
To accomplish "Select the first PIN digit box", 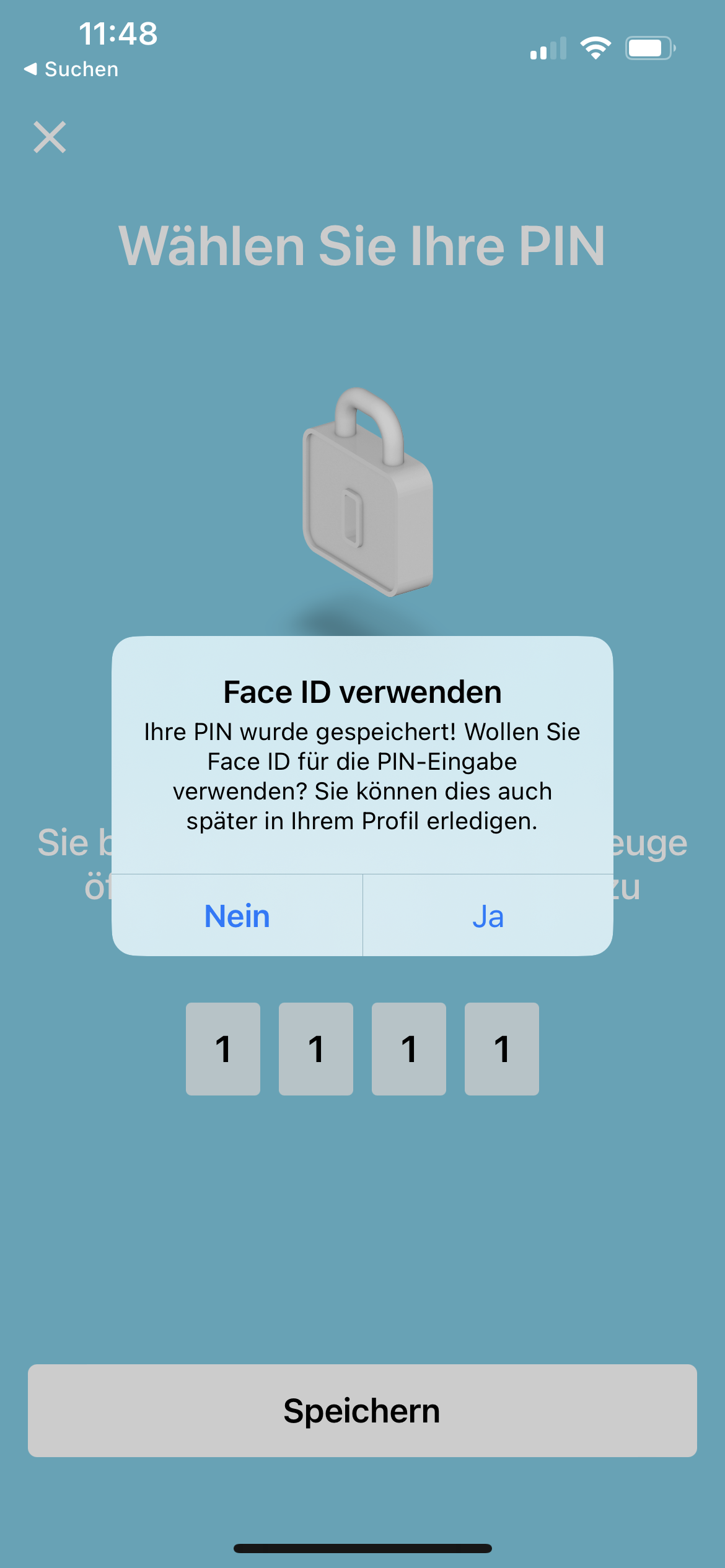I will coord(223,1049).
